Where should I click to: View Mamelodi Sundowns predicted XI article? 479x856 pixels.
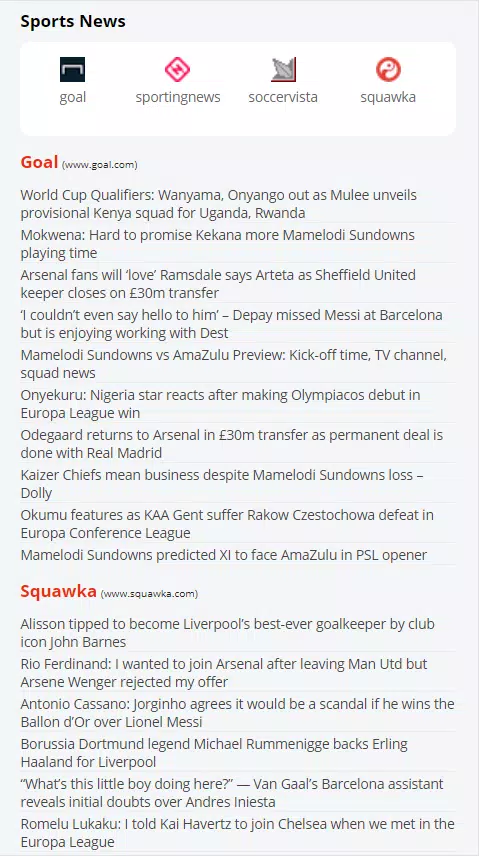(x=224, y=555)
